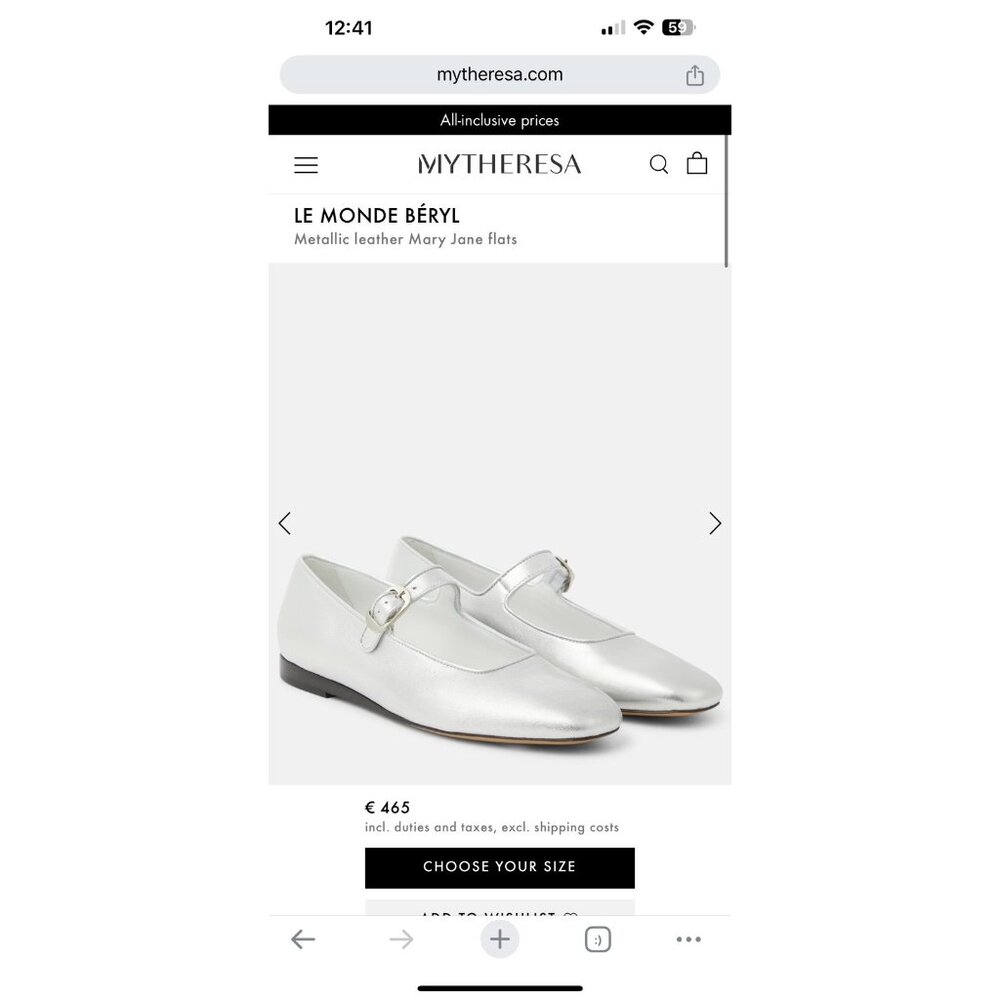Open the hamburger menu
The image size is (1000, 1000).
point(306,165)
